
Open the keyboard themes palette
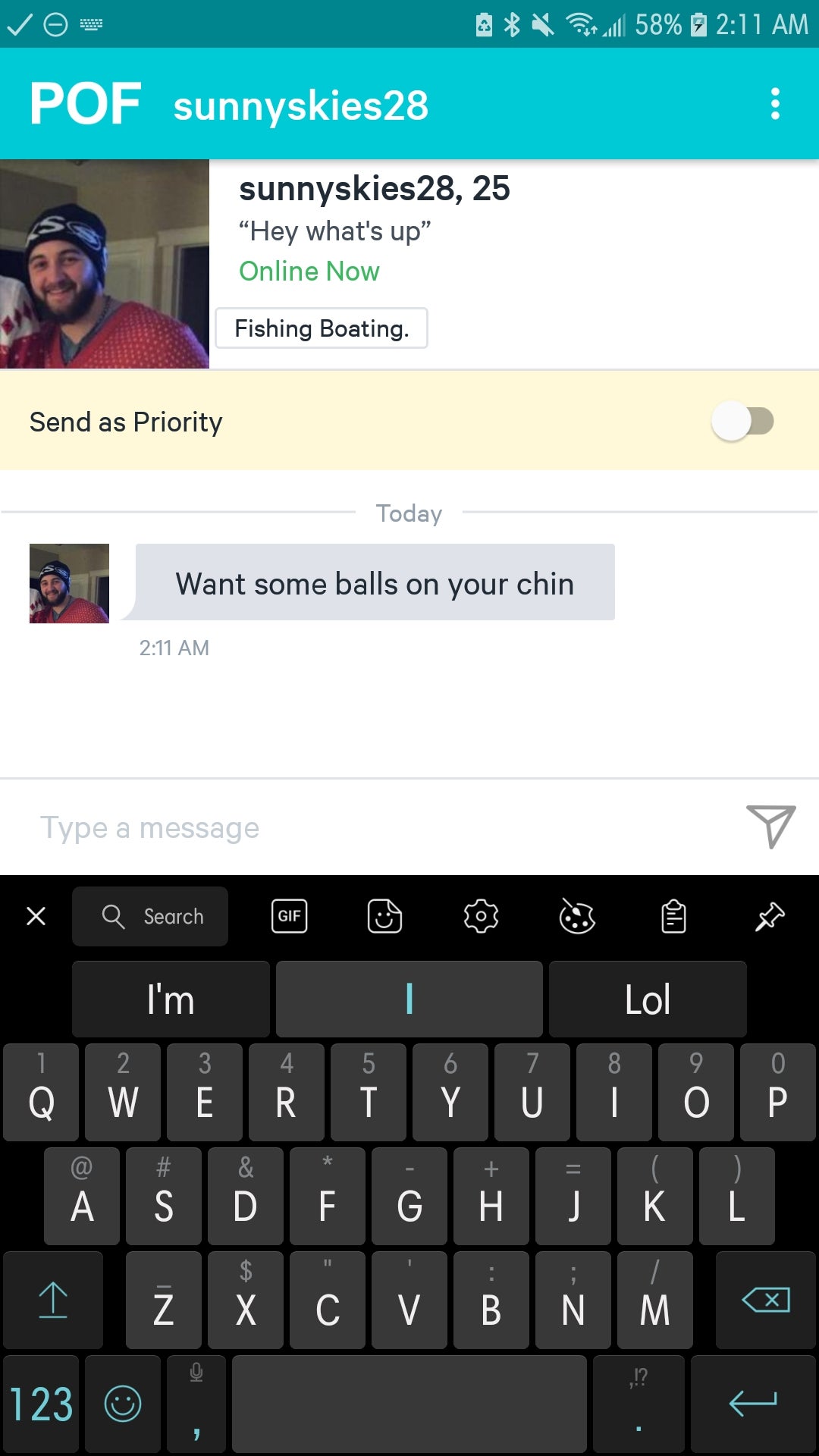pyautogui.click(x=577, y=916)
